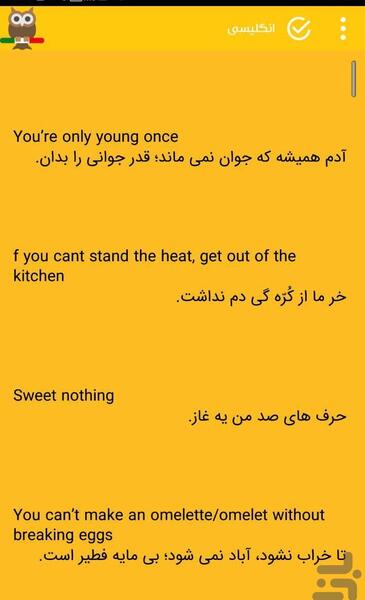
Task: Open the proverb about standing the heat
Action: (x=179, y=276)
